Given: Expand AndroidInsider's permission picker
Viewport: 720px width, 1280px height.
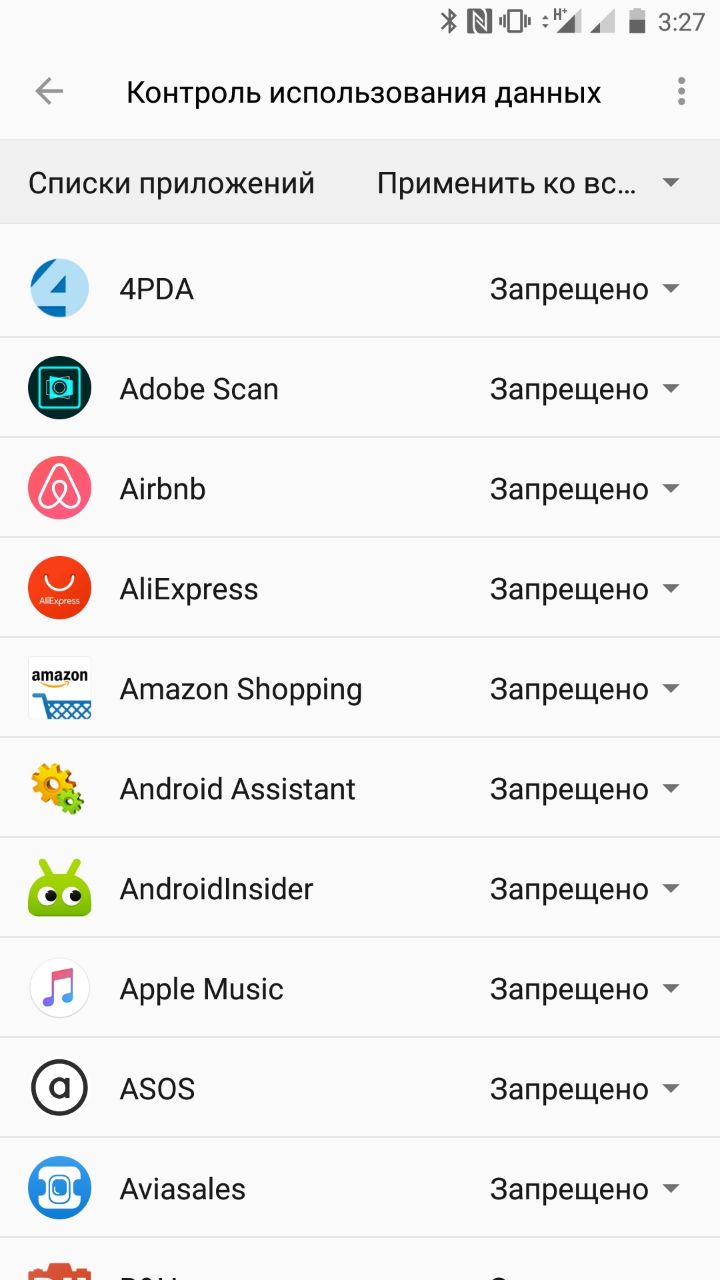Looking at the screenshot, I should (x=584, y=889).
